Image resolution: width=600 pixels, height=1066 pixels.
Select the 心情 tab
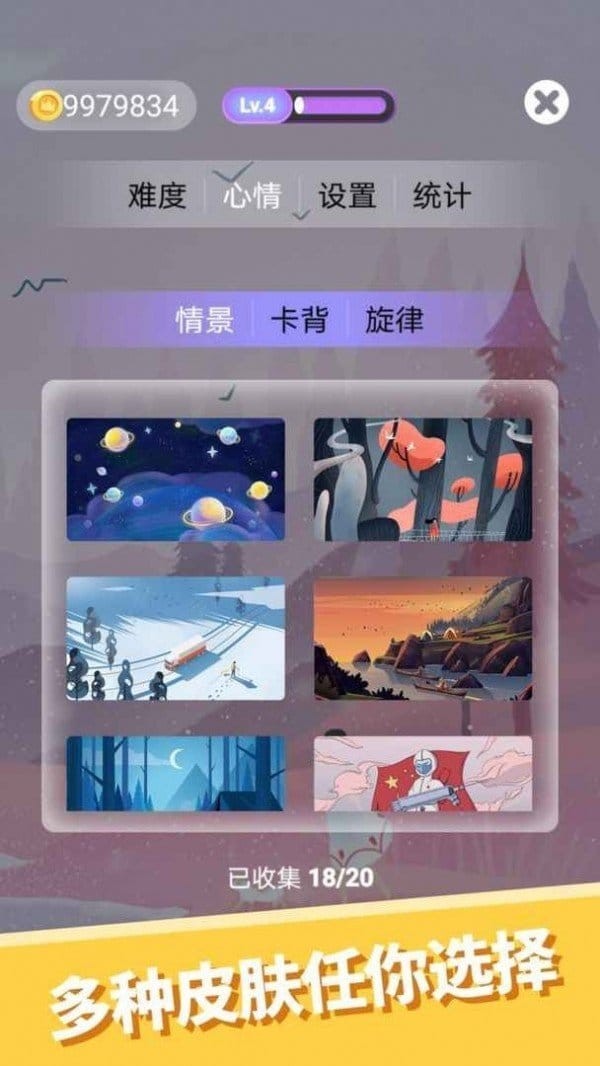pos(251,195)
